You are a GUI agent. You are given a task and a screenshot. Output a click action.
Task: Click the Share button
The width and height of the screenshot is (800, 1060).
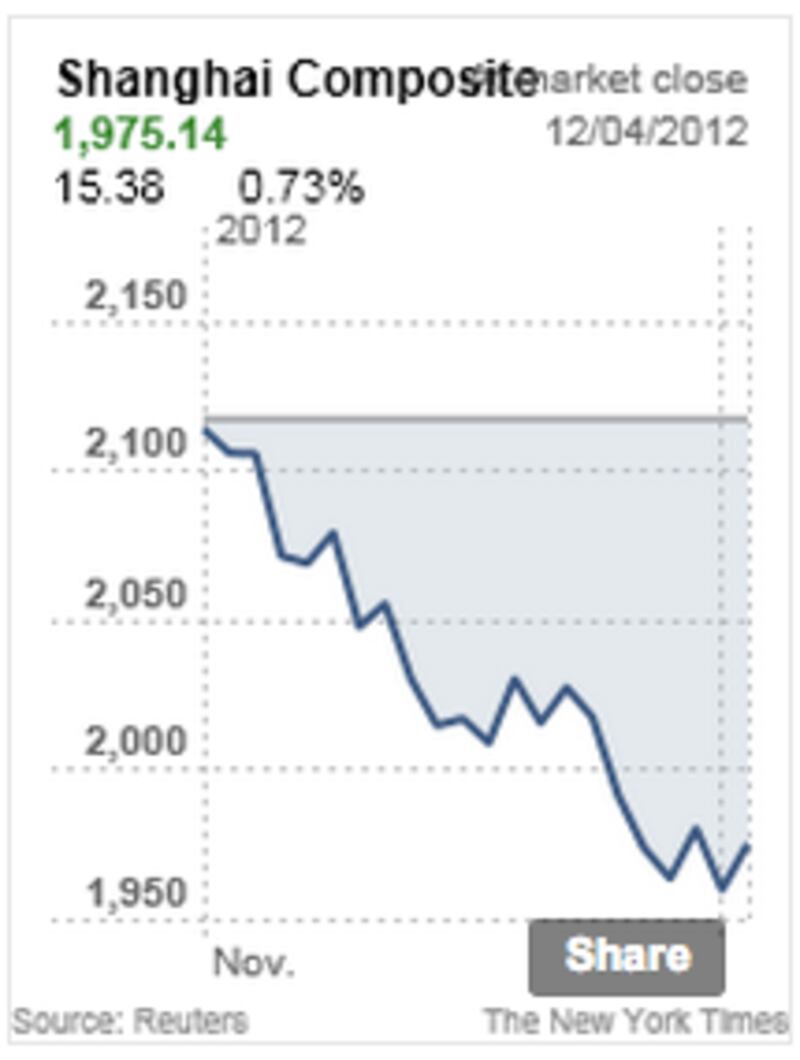coord(626,955)
